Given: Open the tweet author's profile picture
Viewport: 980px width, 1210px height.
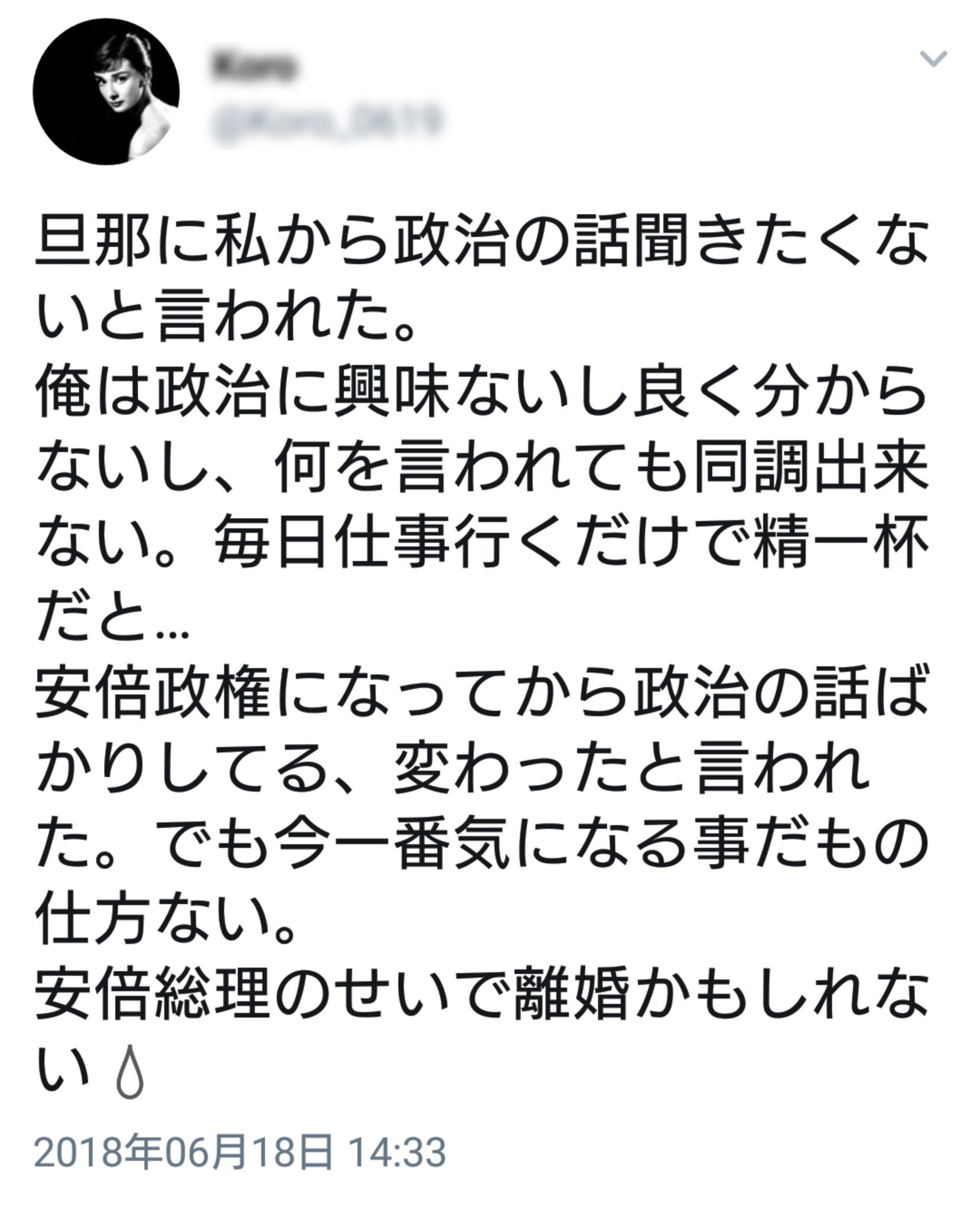Looking at the screenshot, I should click(x=106, y=92).
